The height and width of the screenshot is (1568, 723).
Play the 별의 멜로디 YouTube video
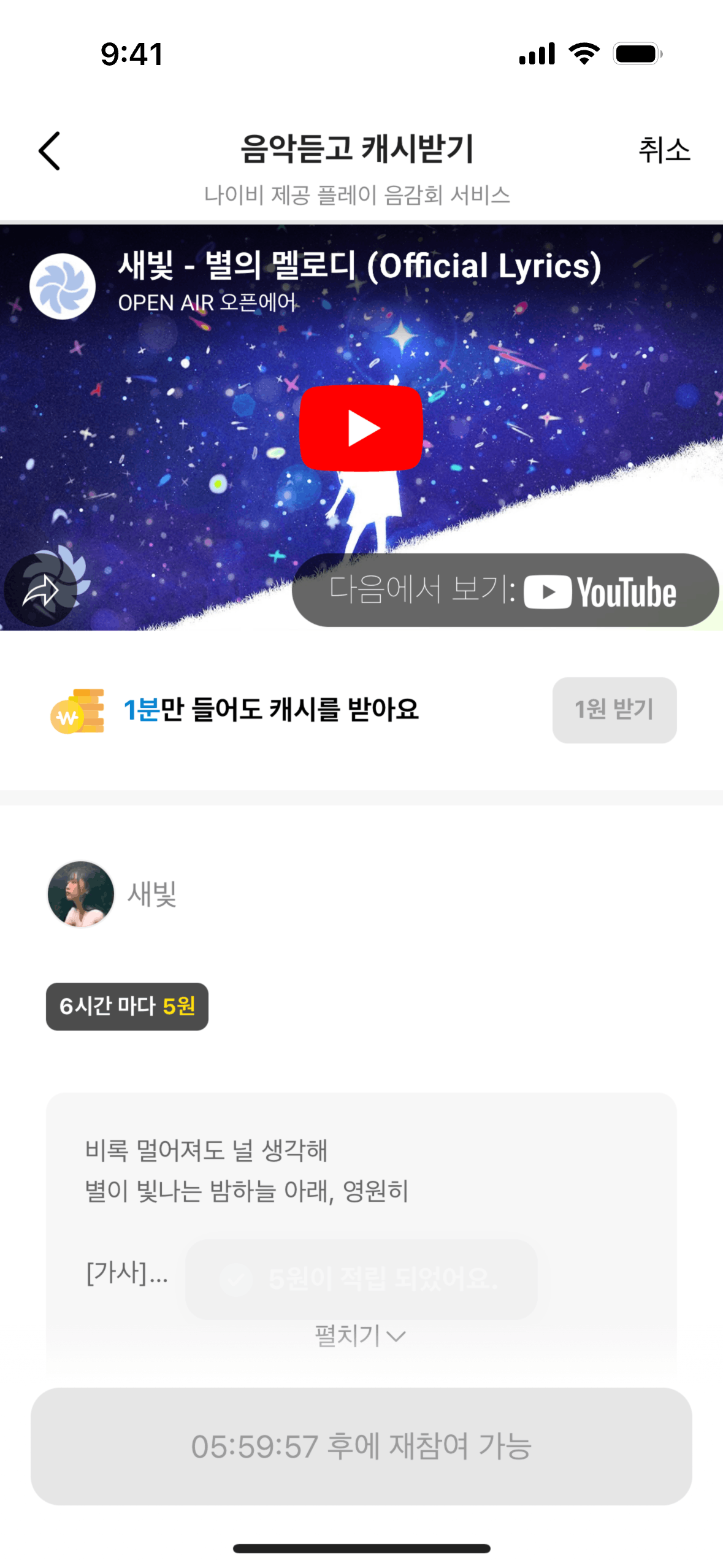(x=361, y=428)
